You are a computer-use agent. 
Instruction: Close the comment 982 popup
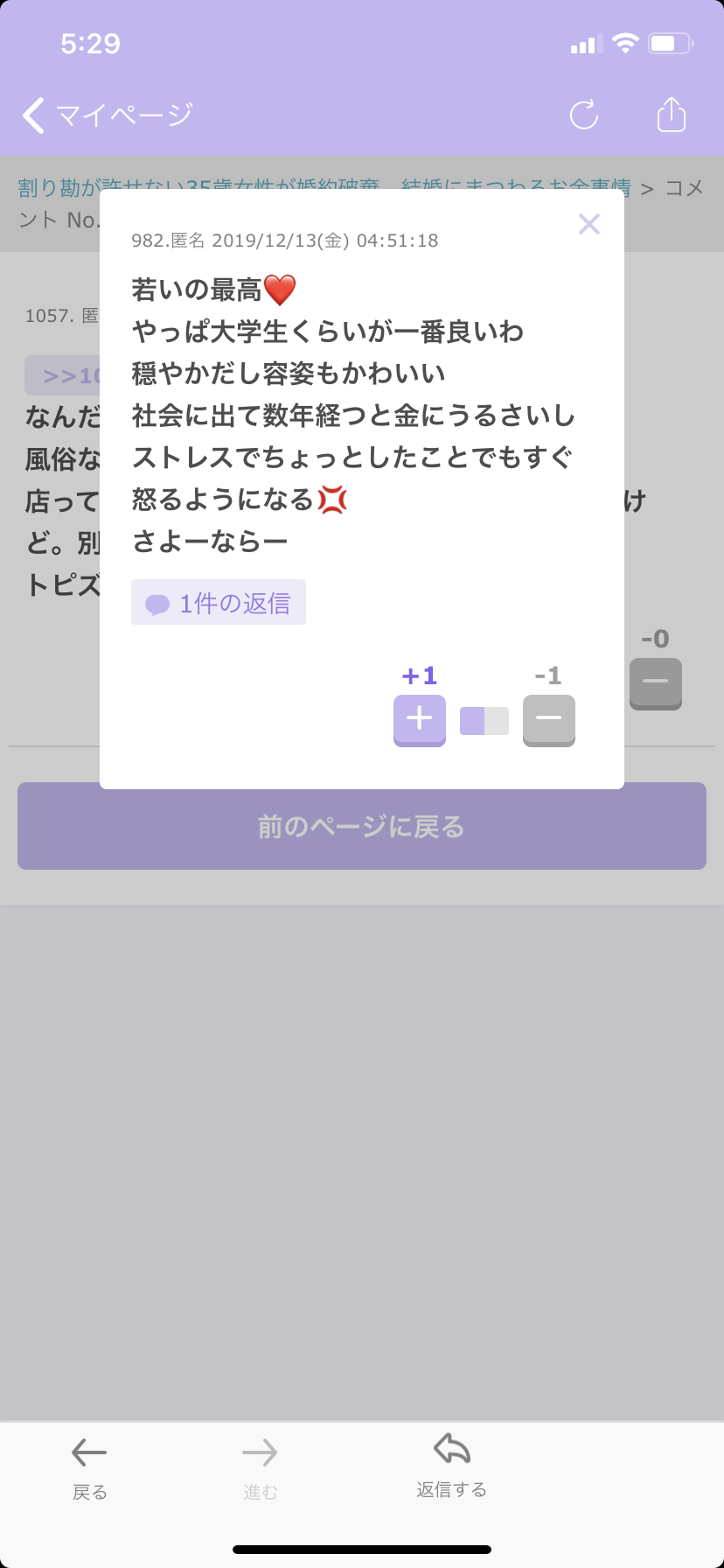coord(589,224)
